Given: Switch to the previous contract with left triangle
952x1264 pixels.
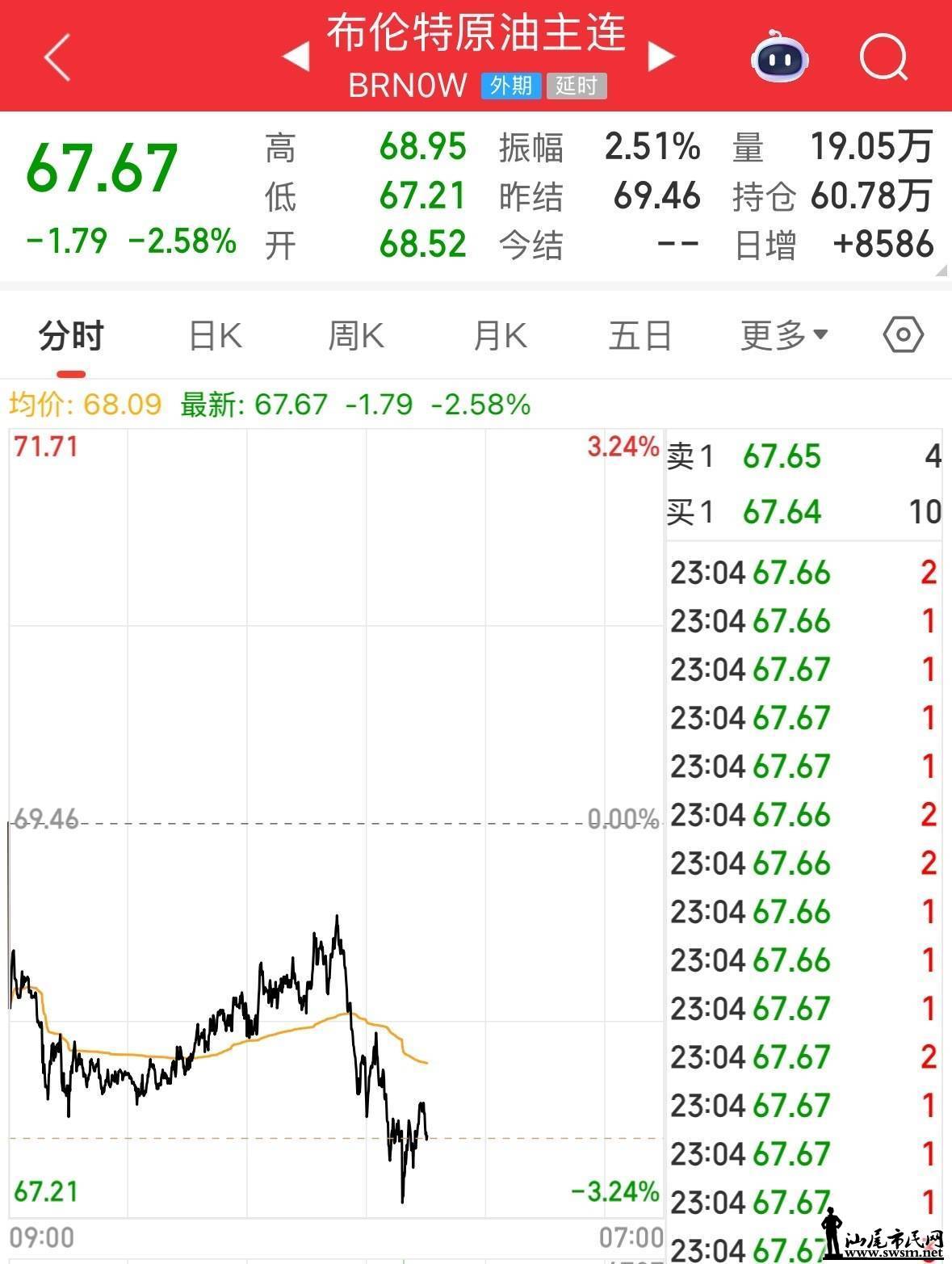Looking at the screenshot, I should pos(296,57).
